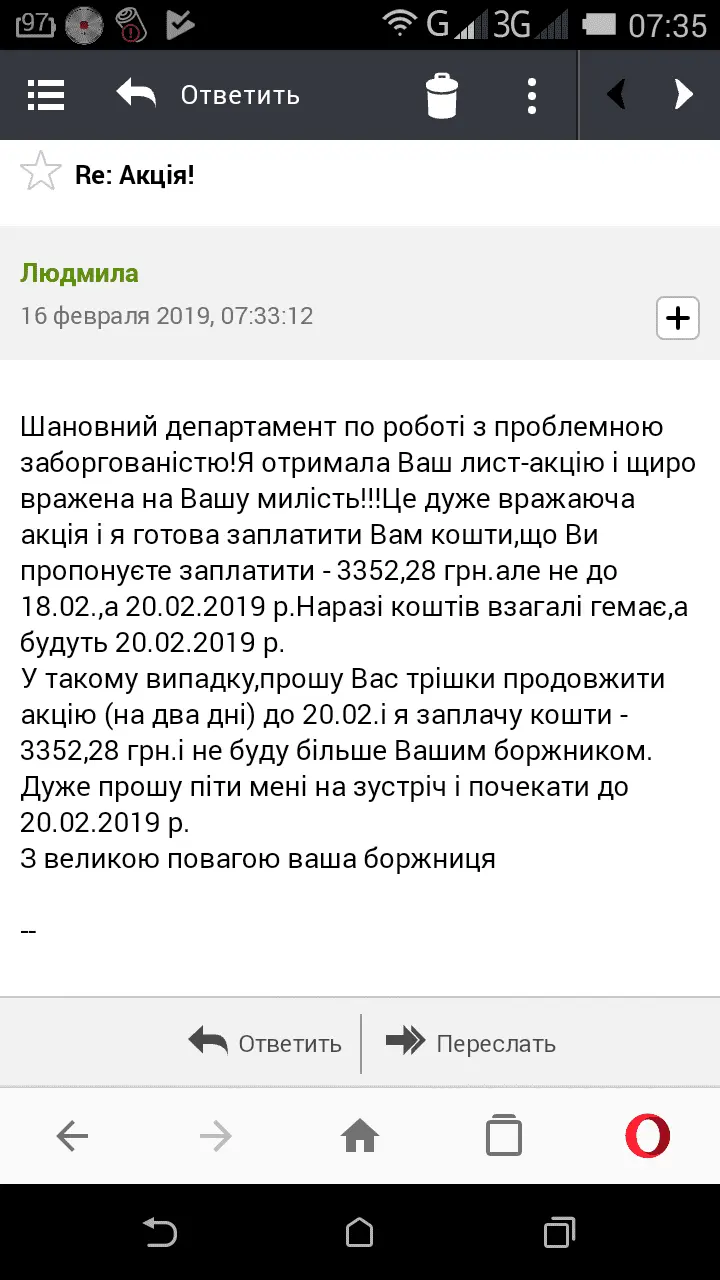
Task: Show open browser tabs
Action: point(504,1136)
